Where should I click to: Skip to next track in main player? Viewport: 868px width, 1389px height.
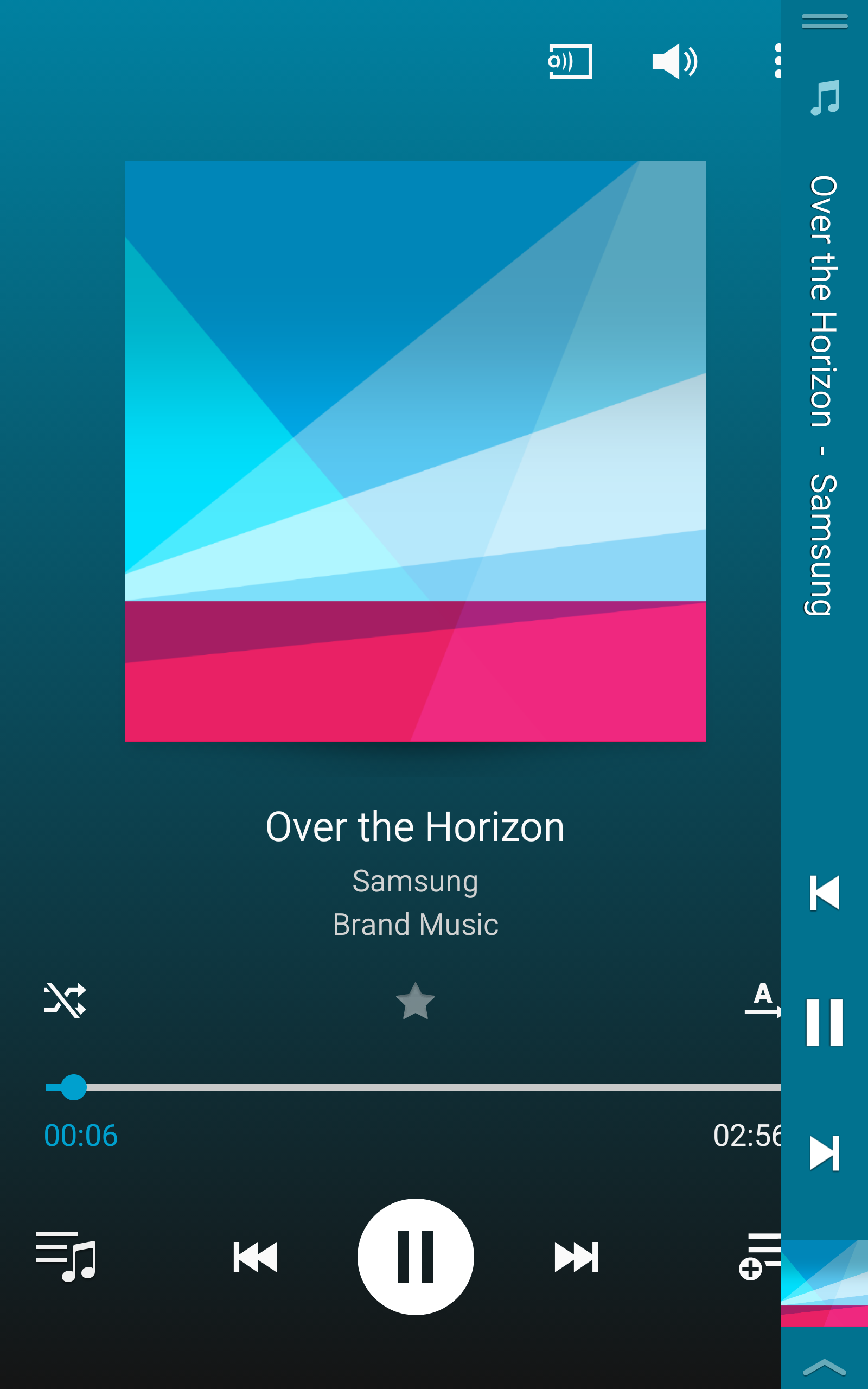pyautogui.click(x=576, y=1257)
